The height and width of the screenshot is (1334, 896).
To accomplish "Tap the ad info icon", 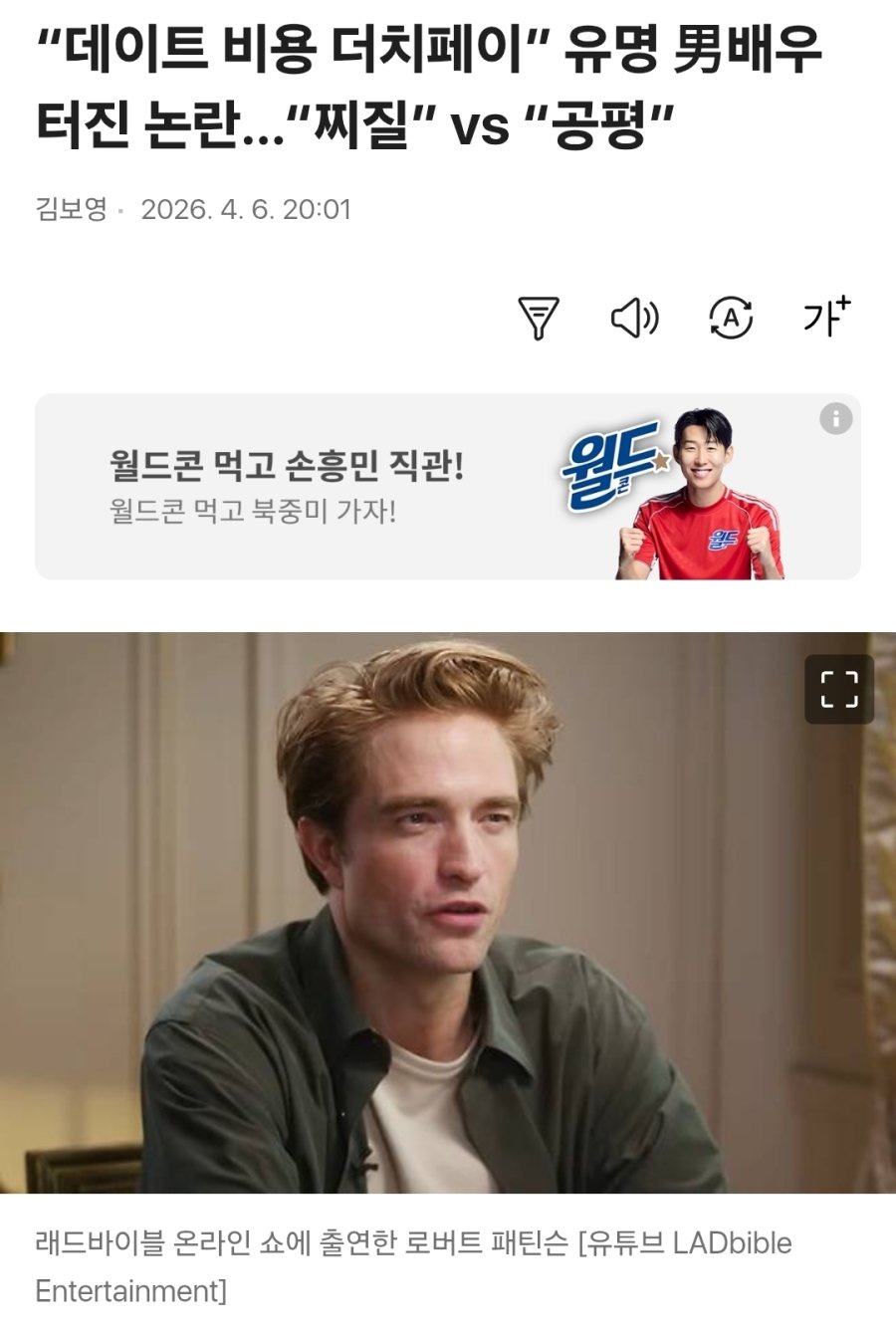I will pos(835,419).
